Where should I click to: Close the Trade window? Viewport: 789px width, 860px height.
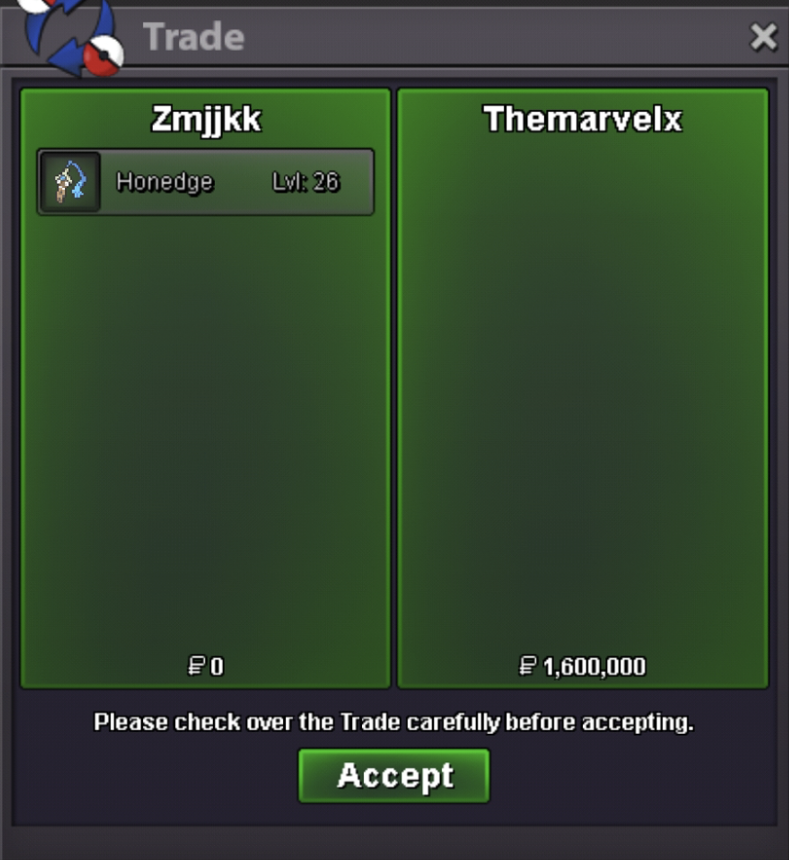pos(763,37)
